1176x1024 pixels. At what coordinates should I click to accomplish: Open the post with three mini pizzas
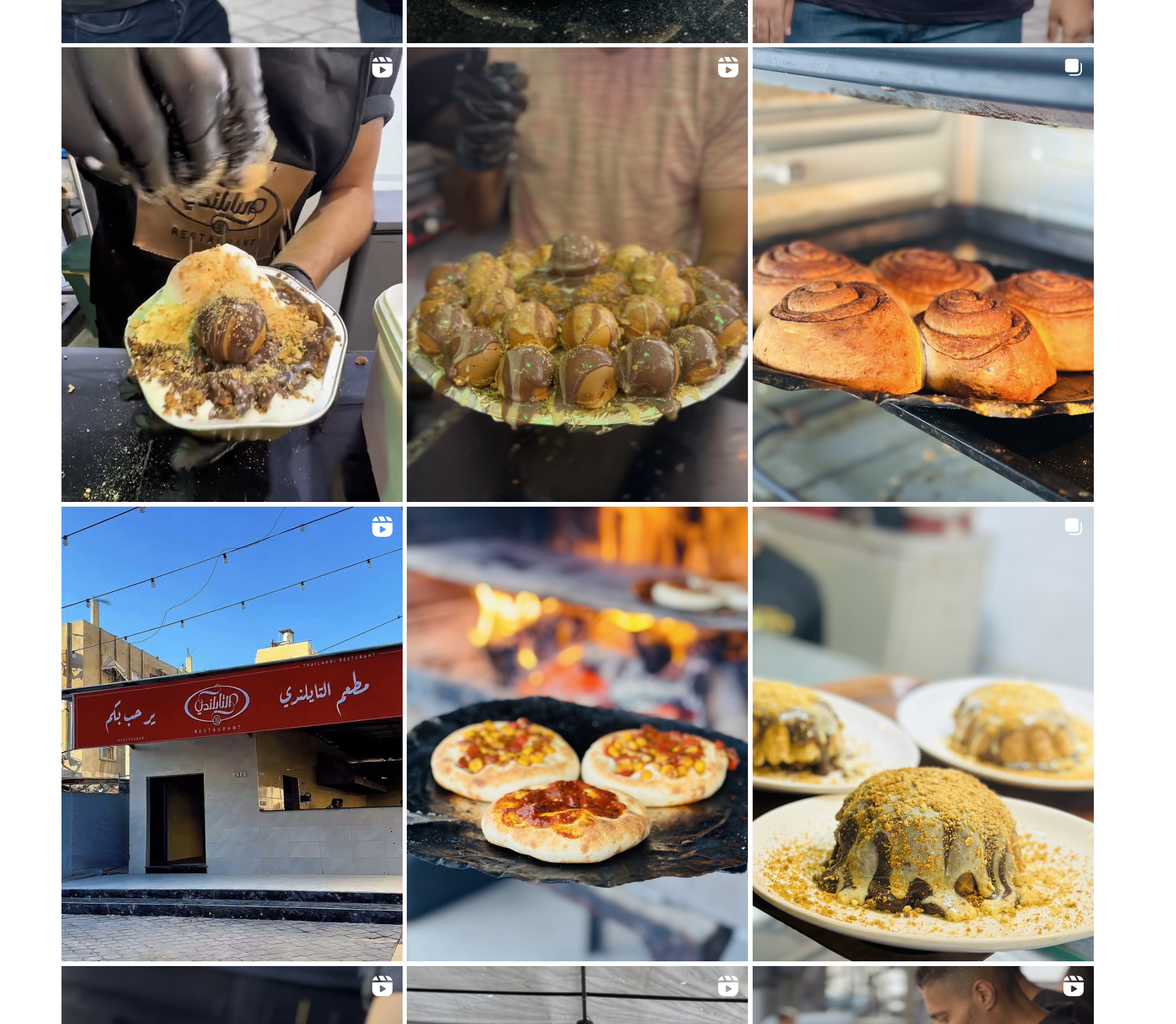point(577,734)
